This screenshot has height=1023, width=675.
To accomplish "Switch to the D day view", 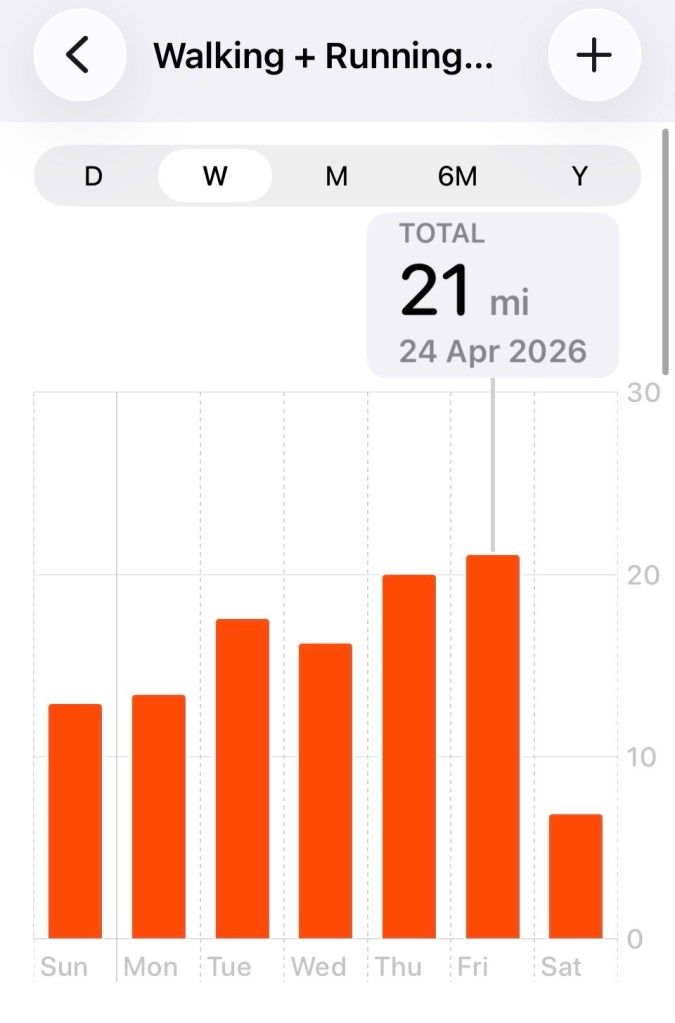I will (93, 177).
